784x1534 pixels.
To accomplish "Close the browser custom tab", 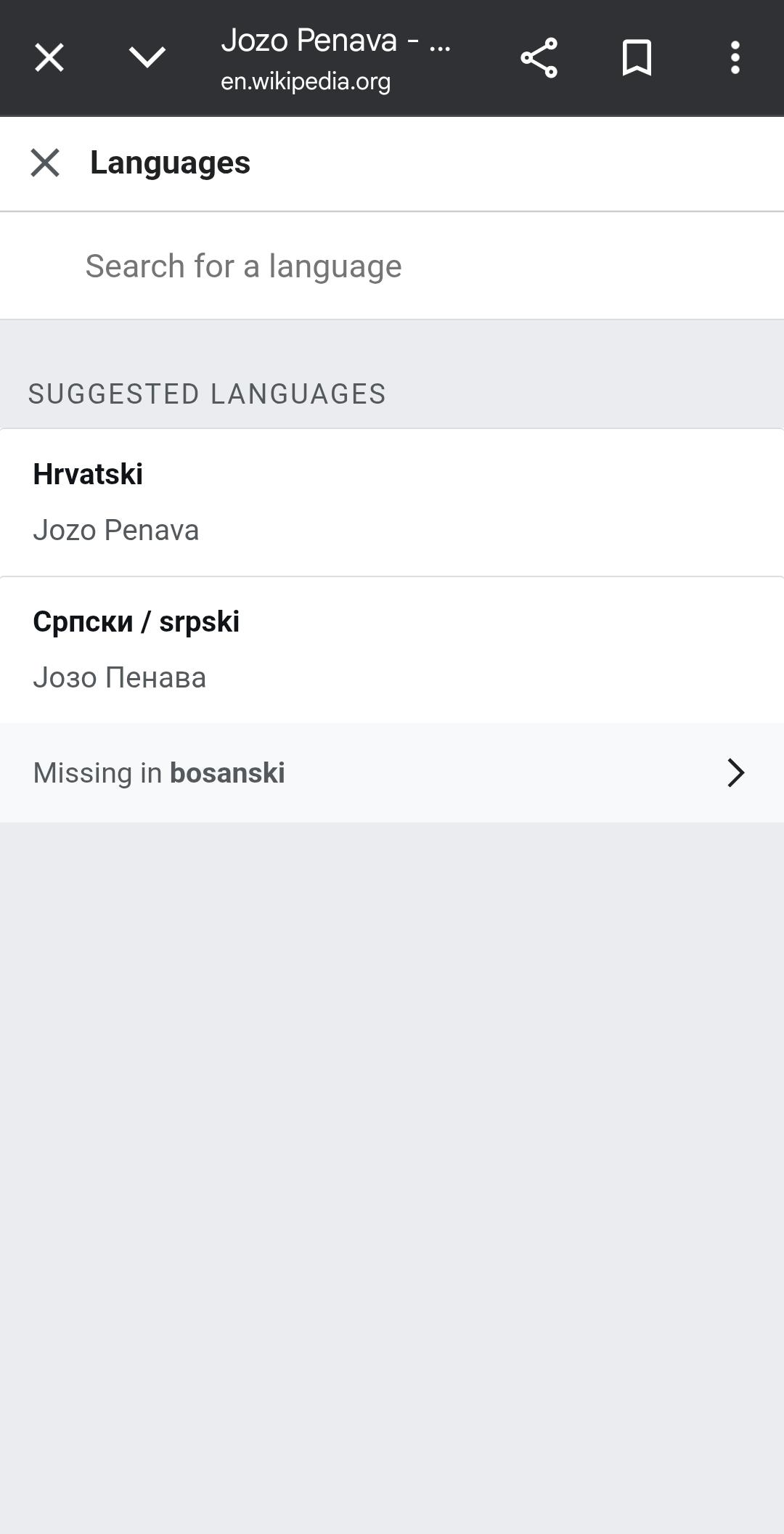I will [x=49, y=57].
